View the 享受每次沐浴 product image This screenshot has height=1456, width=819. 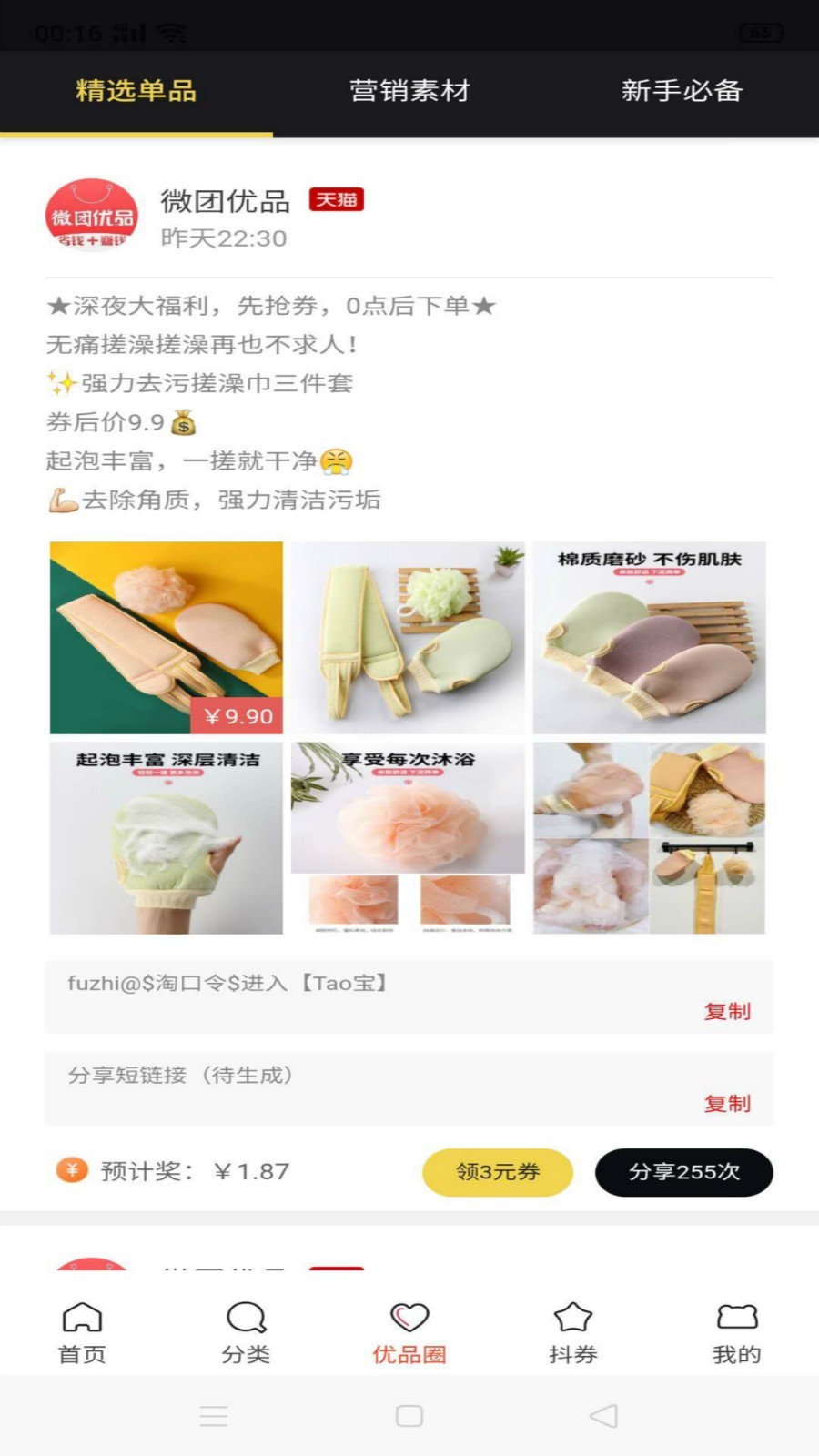tap(408, 838)
